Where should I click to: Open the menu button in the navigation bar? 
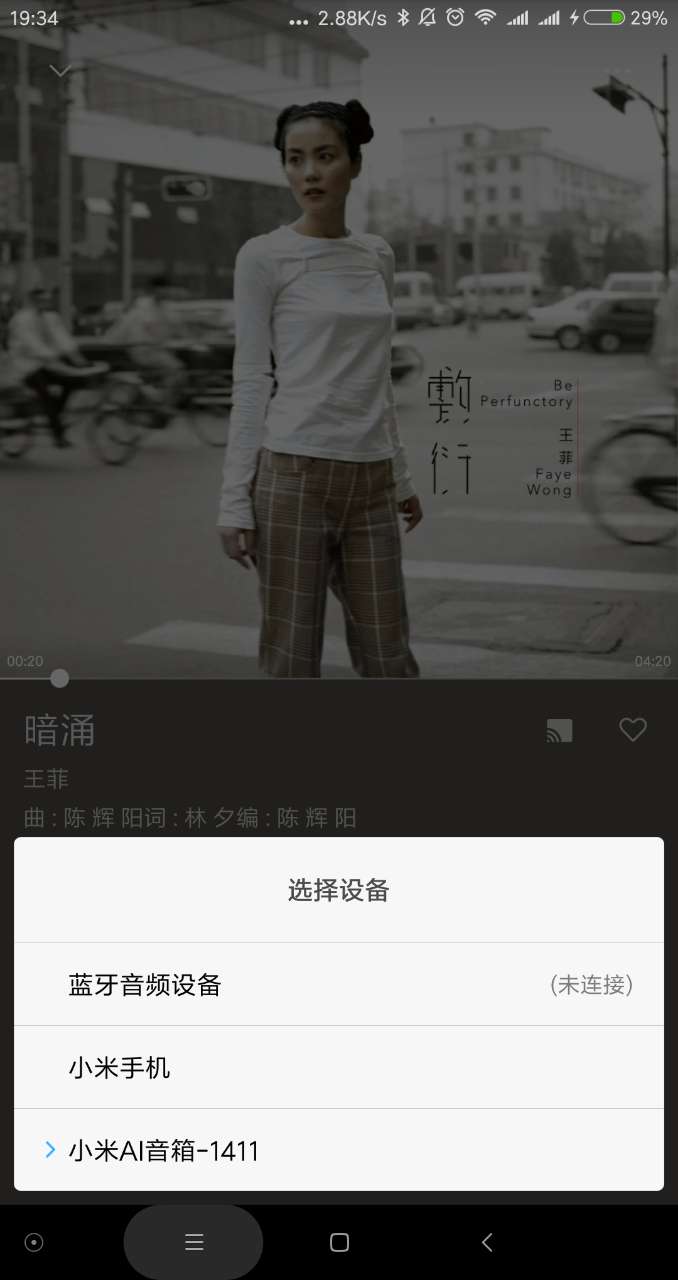click(x=194, y=1242)
